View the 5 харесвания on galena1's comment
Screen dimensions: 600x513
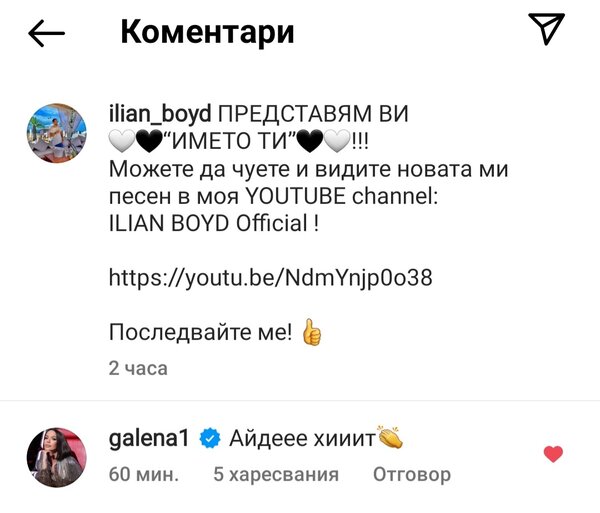[276, 474]
